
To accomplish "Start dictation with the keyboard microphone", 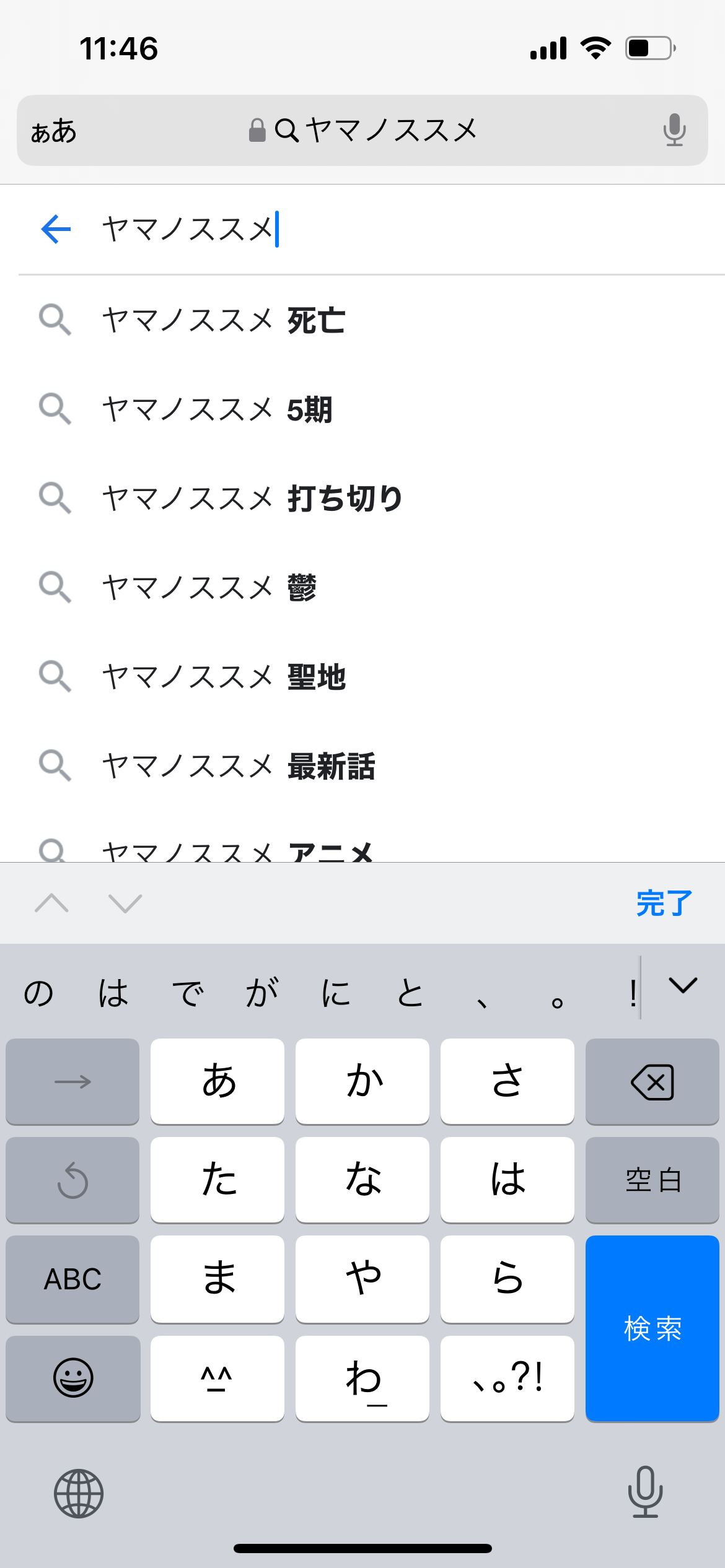I will coord(645,1492).
